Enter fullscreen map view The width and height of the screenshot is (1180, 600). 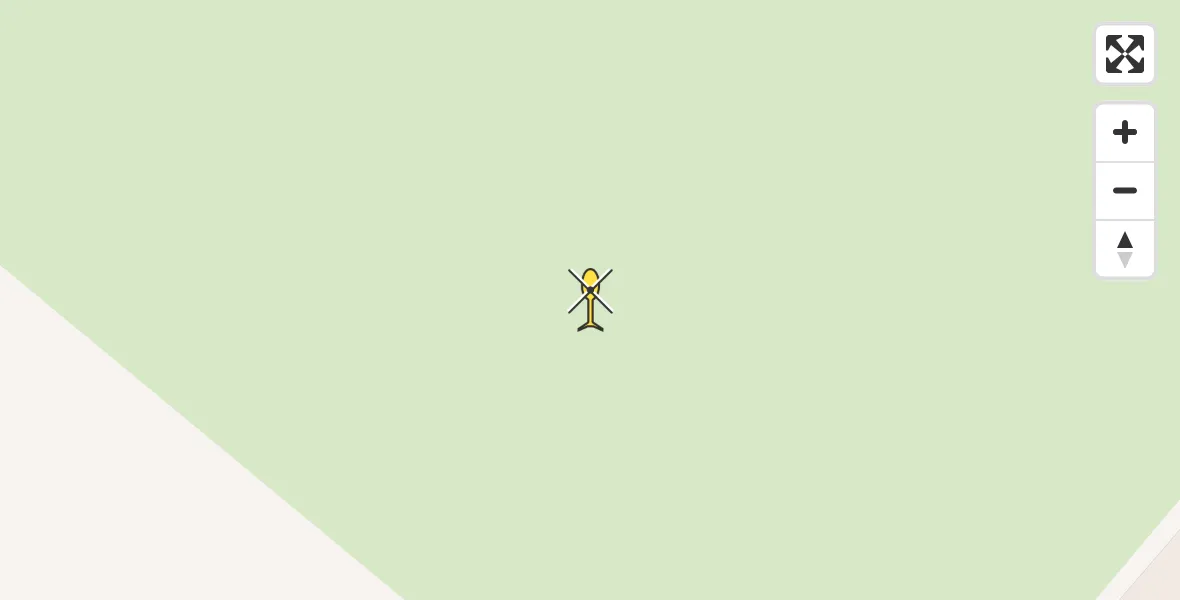[1124, 54]
